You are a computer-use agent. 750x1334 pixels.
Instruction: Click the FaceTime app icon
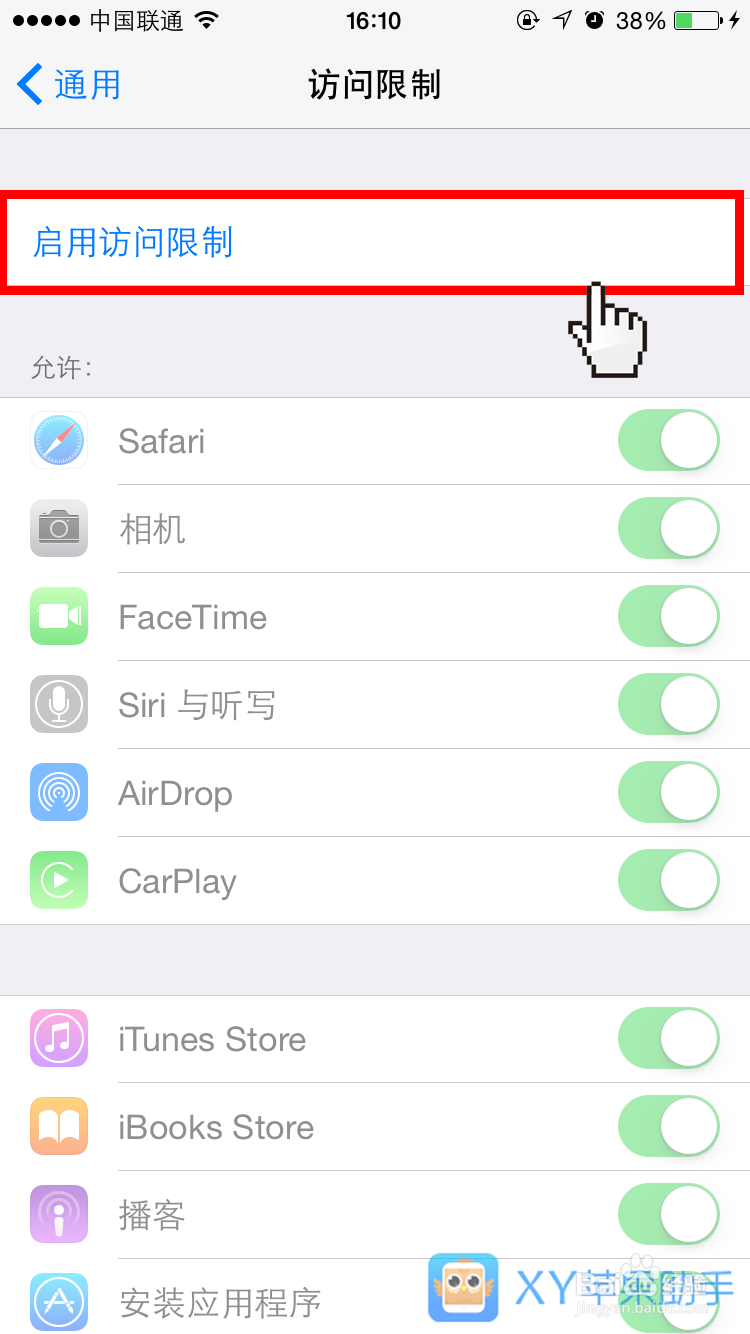pyautogui.click(x=58, y=616)
